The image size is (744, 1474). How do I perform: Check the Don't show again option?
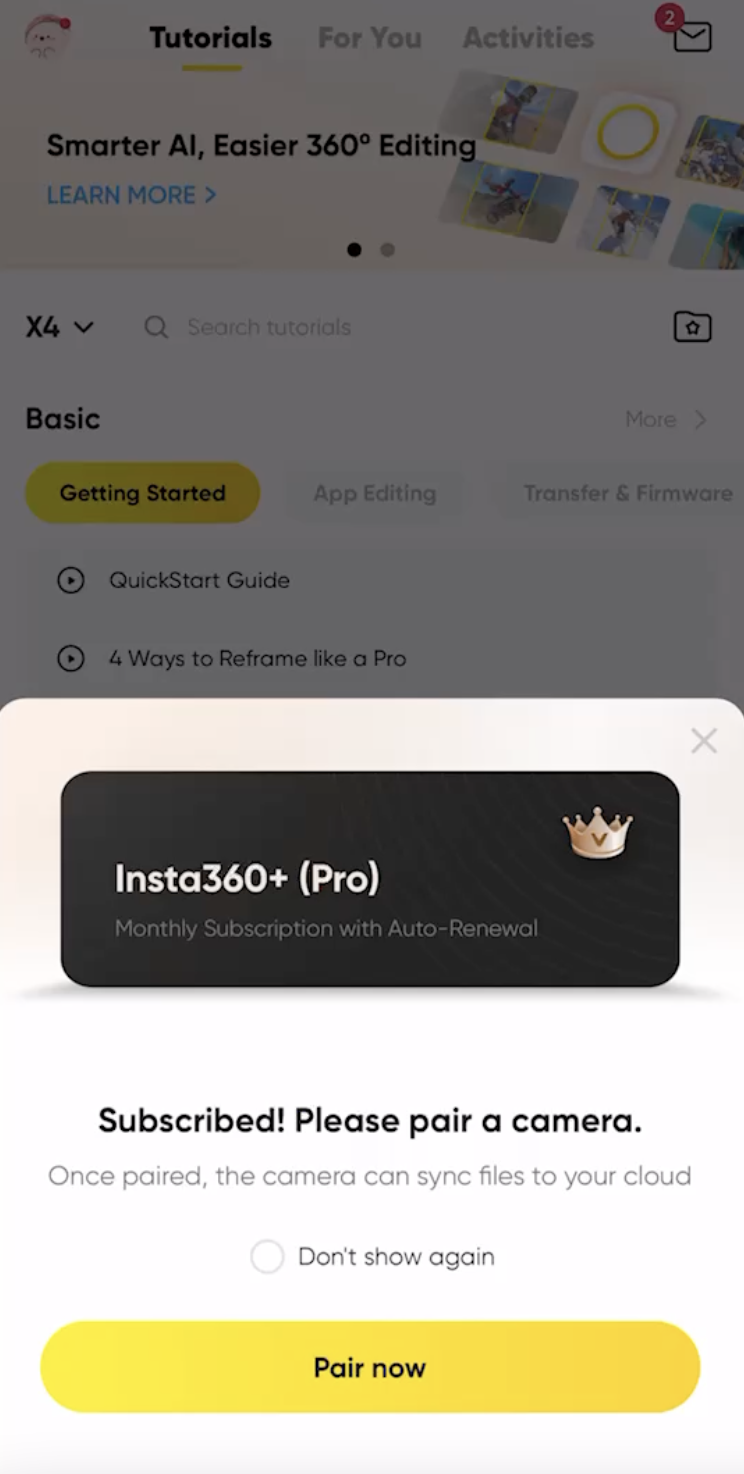(268, 1257)
